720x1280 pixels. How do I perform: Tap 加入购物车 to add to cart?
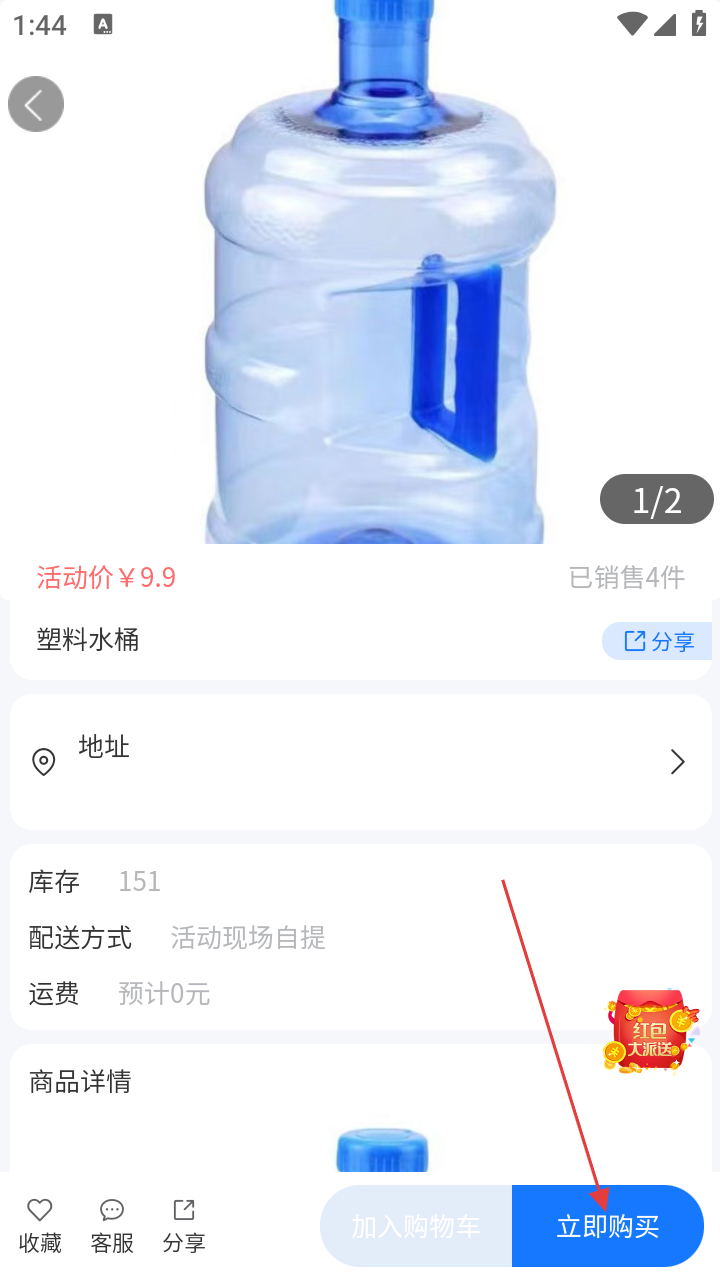pyautogui.click(x=416, y=1226)
